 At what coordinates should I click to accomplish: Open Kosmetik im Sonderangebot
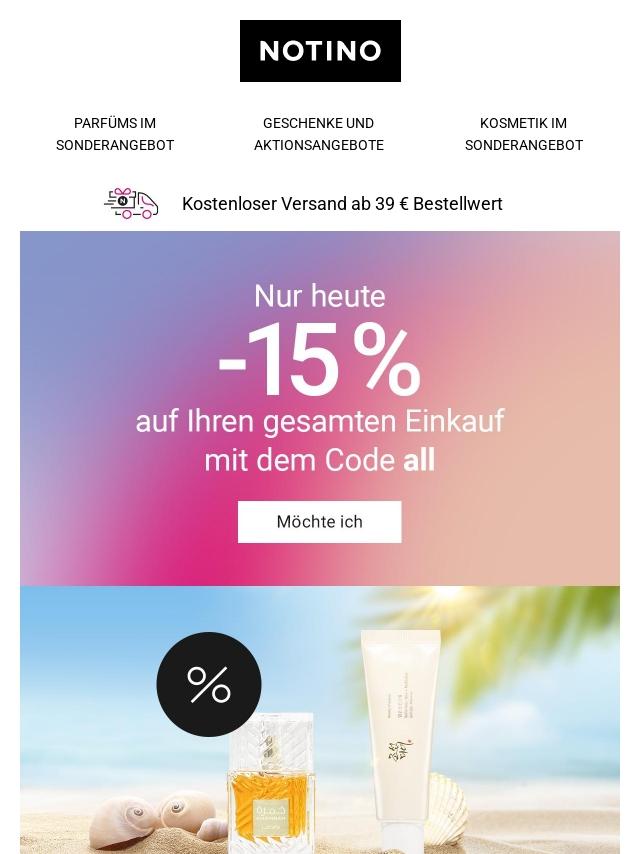[523, 134]
